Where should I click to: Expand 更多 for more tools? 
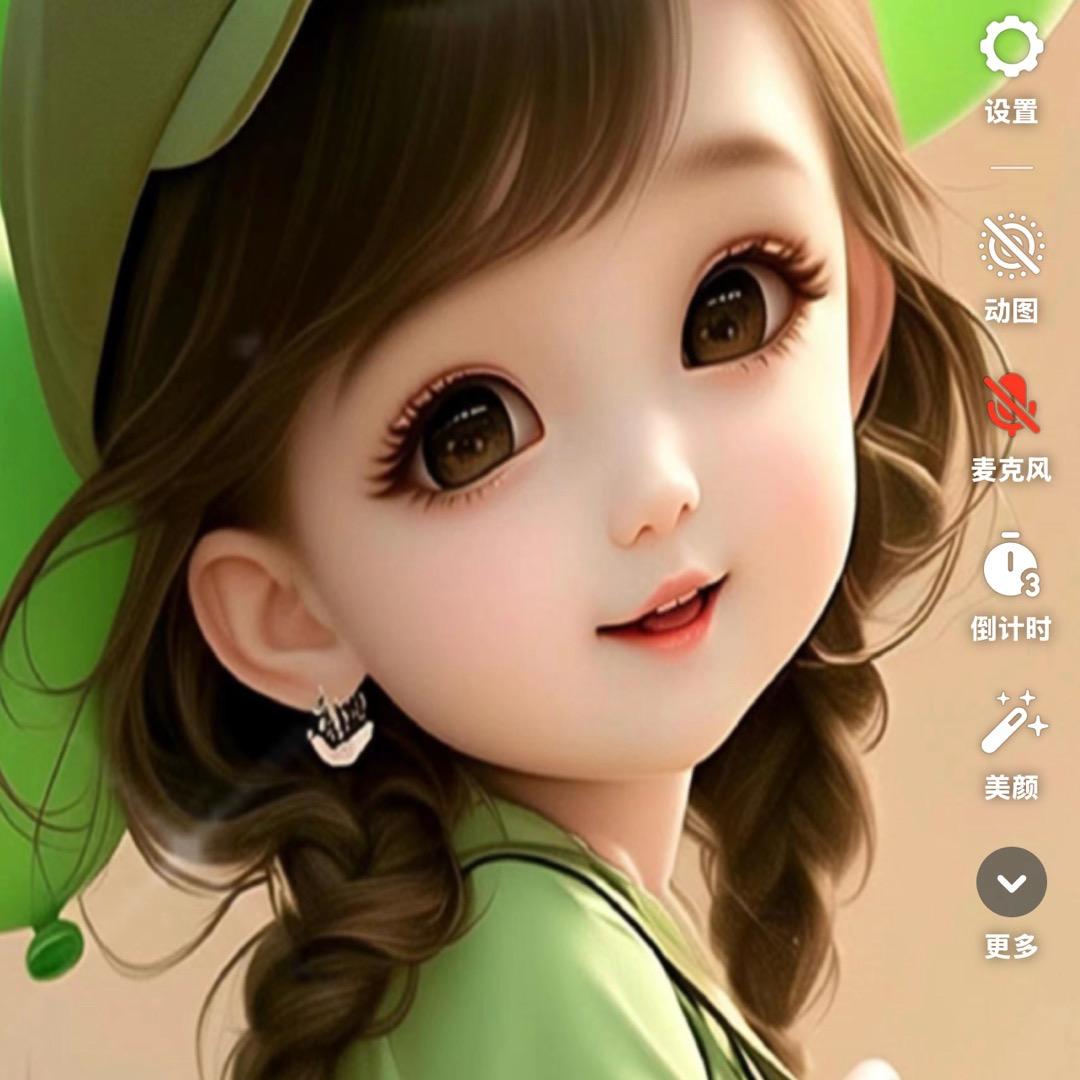click(x=1011, y=882)
